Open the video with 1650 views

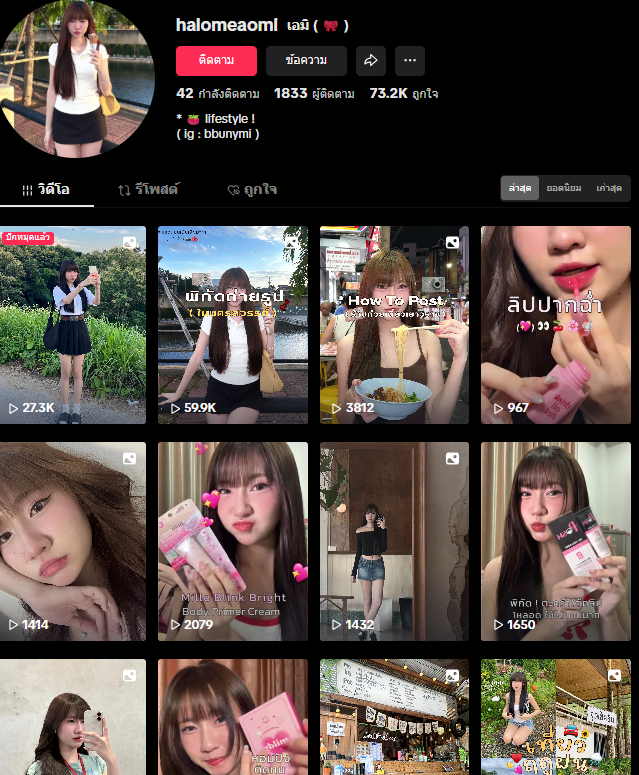click(x=555, y=541)
